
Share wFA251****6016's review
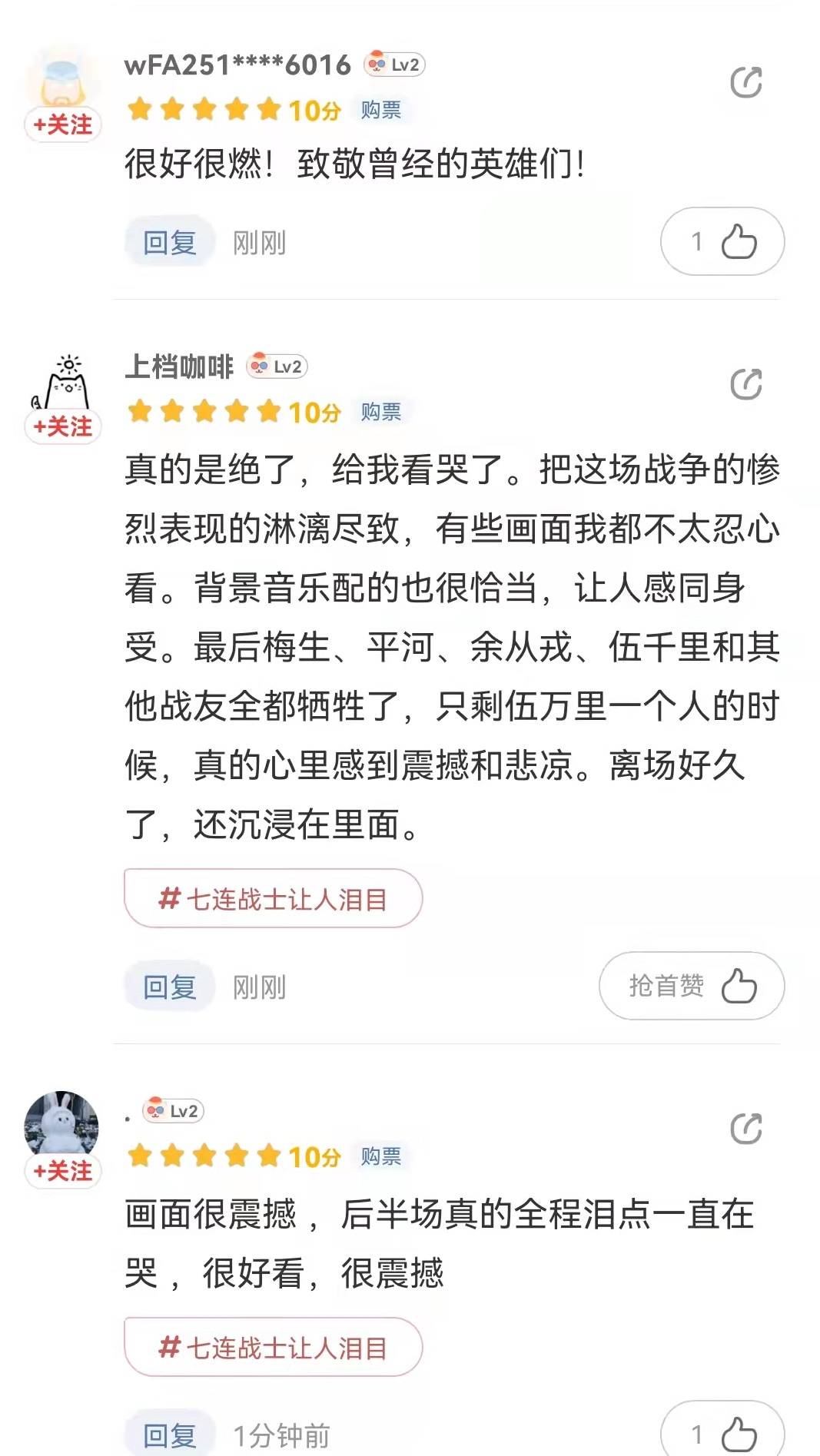(x=745, y=82)
